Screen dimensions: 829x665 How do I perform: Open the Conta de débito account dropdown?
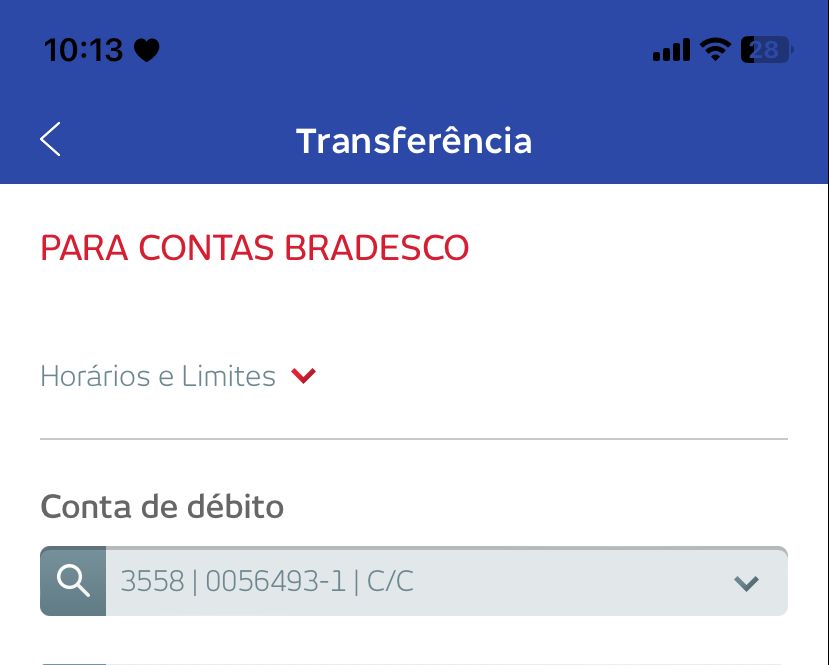[x=746, y=582]
